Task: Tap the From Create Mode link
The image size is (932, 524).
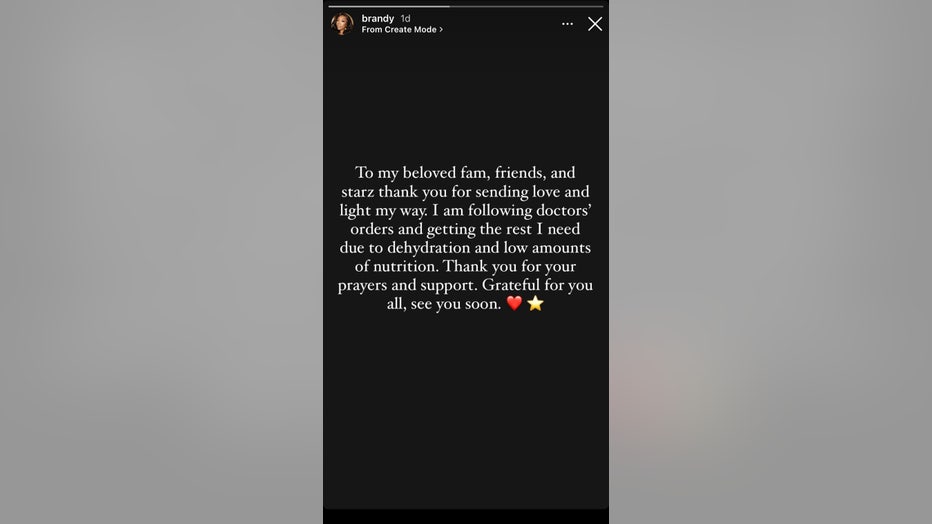Action: (401, 30)
